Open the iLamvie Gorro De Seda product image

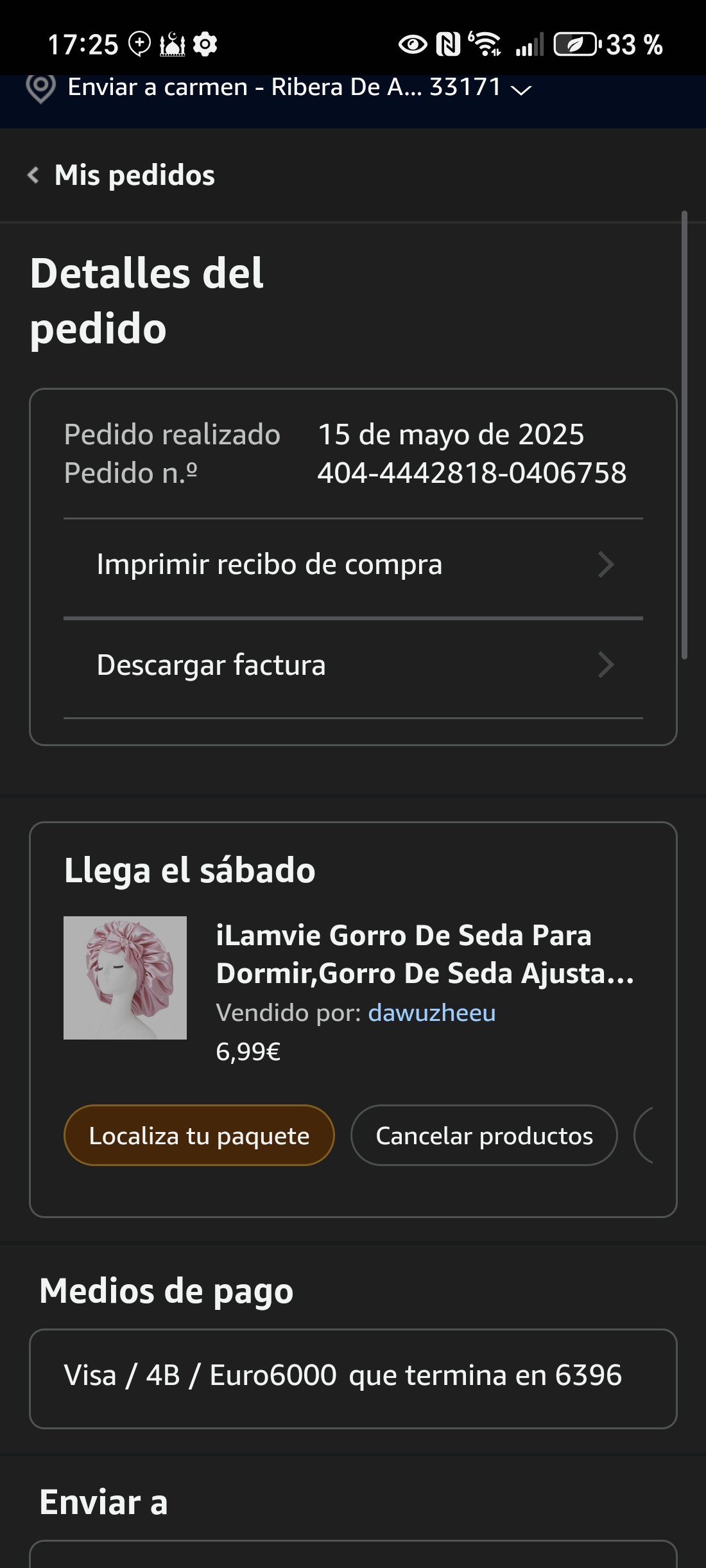pyautogui.click(x=125, y=977)
